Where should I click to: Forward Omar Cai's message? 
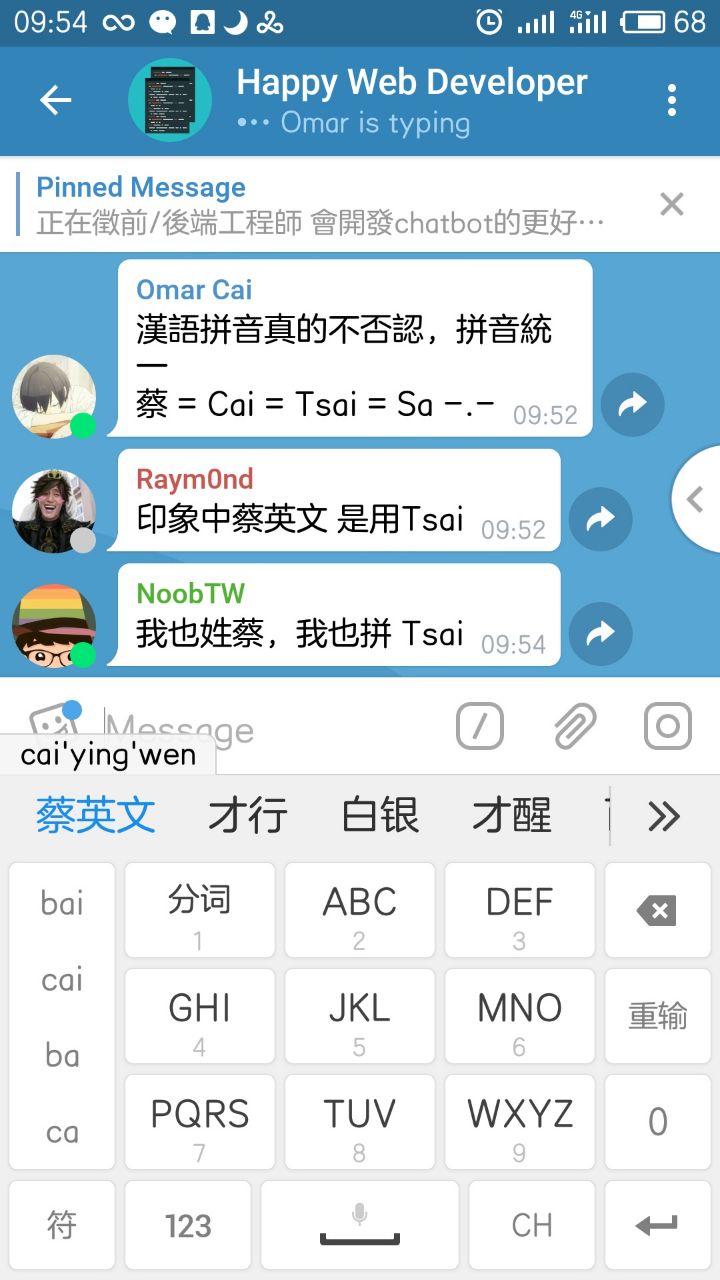tap(632, 405)
